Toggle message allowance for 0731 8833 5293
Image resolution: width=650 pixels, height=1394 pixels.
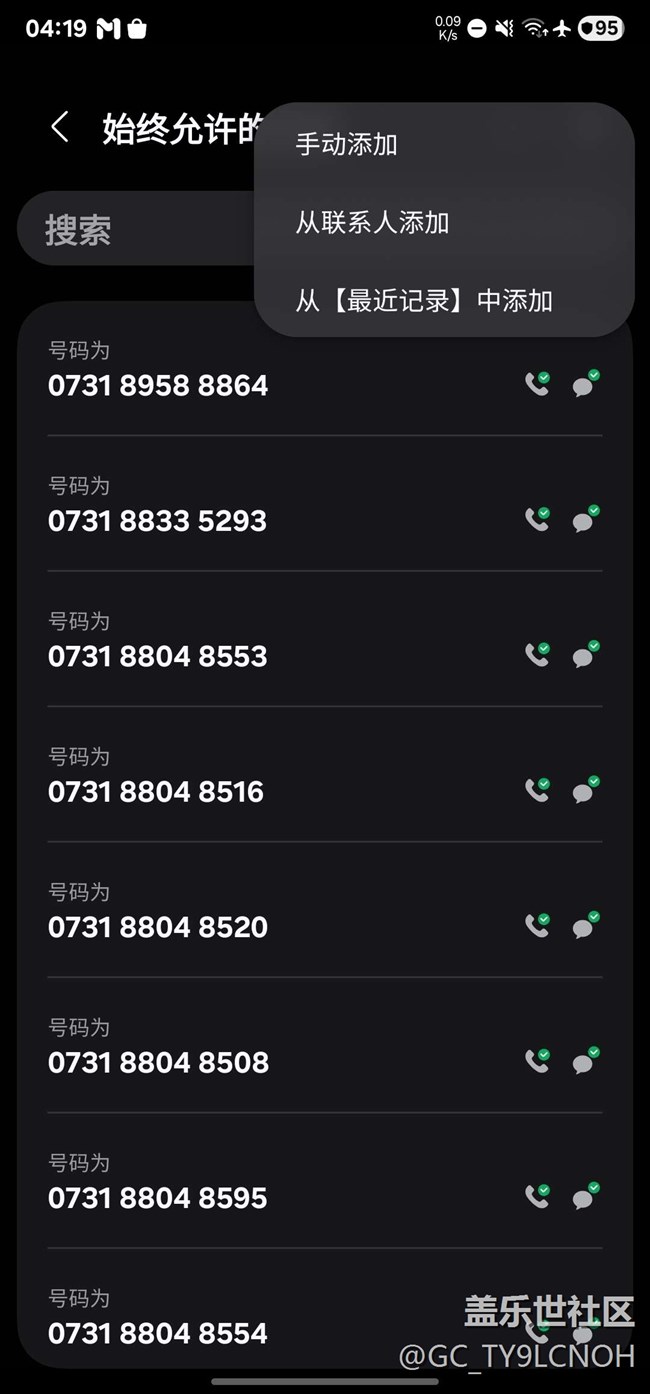[584, 519]
